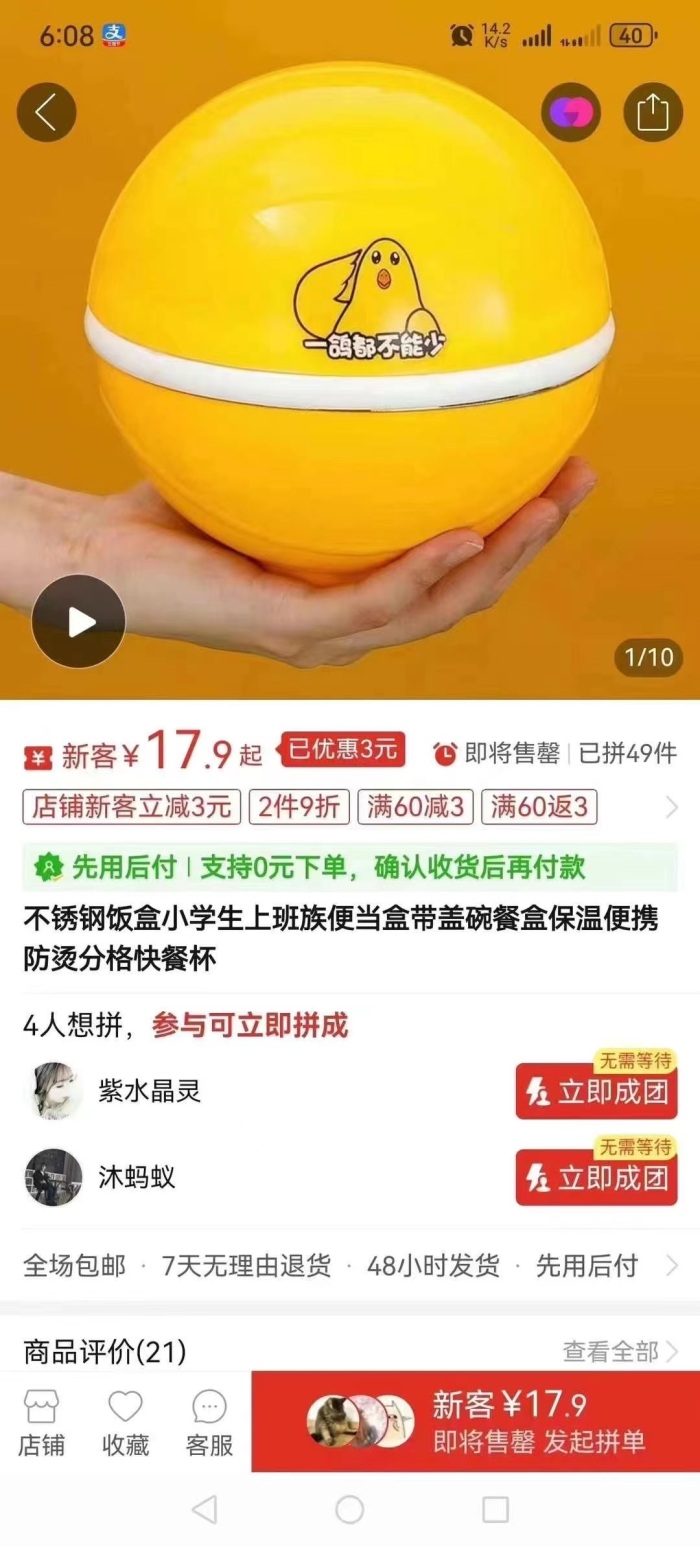Join 沐蚂蚁's group with 立即成团
Viewport: 700px width, 1547px height.
pos(596,1178)
